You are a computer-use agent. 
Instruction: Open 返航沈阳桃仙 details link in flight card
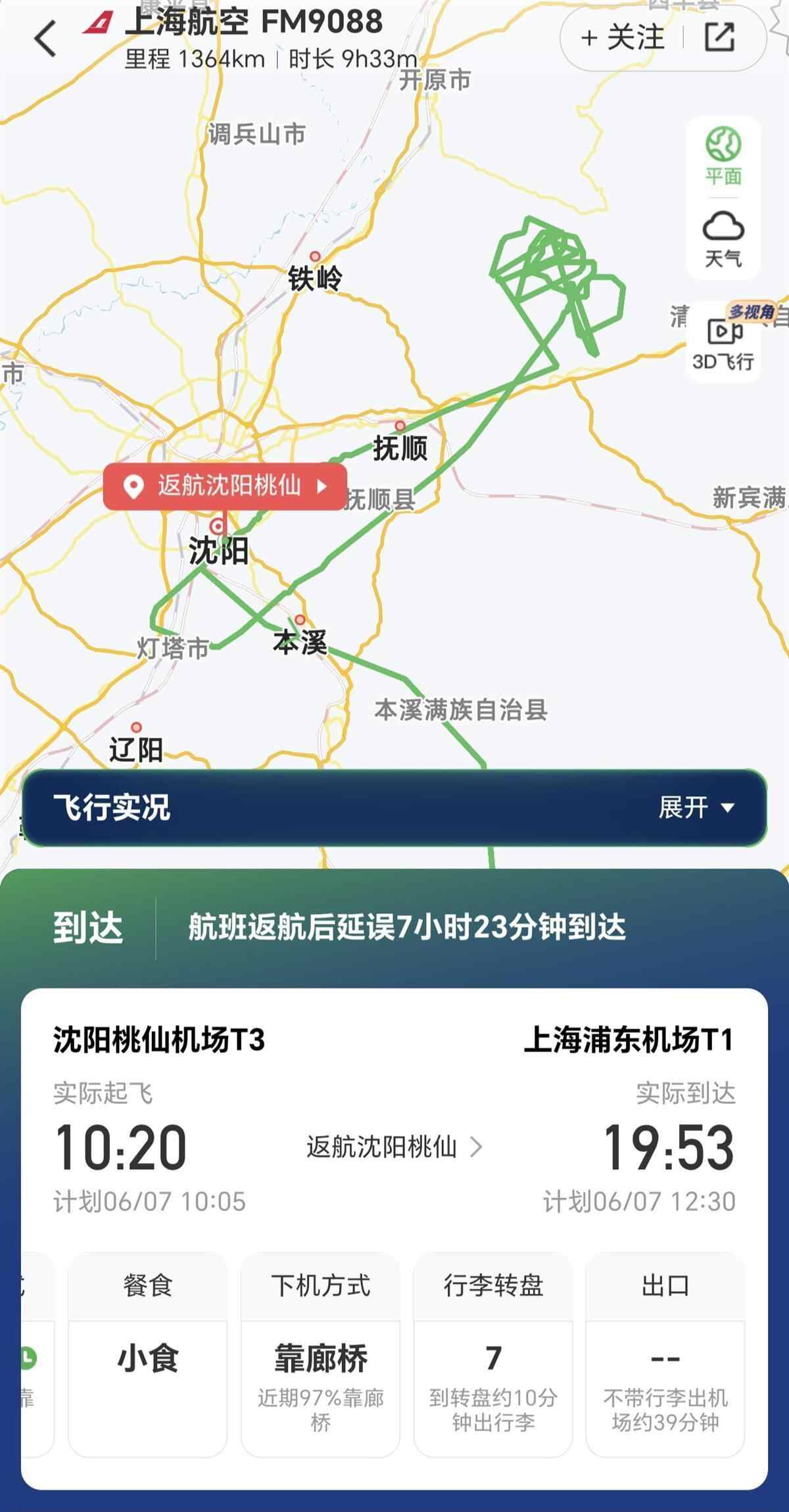coord(394,1147)
